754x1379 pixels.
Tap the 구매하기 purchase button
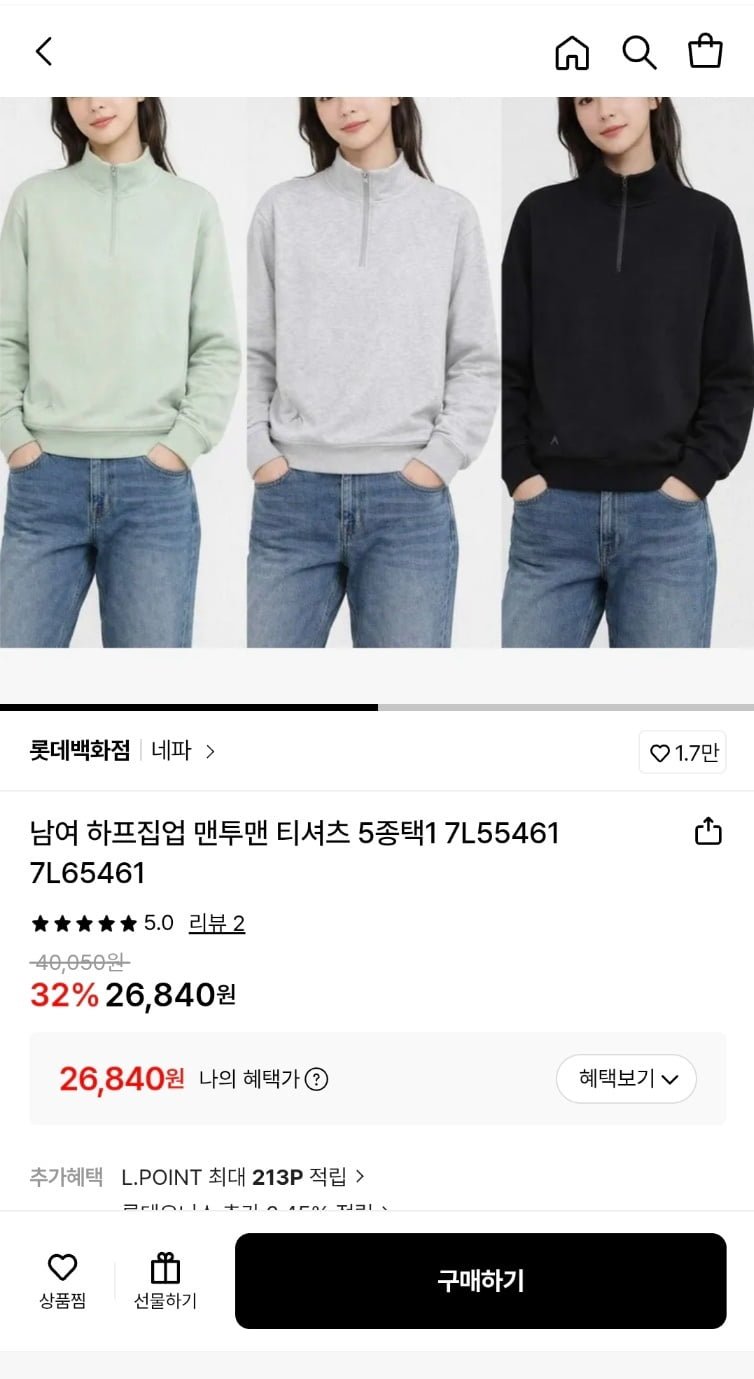click(480, 1281)
